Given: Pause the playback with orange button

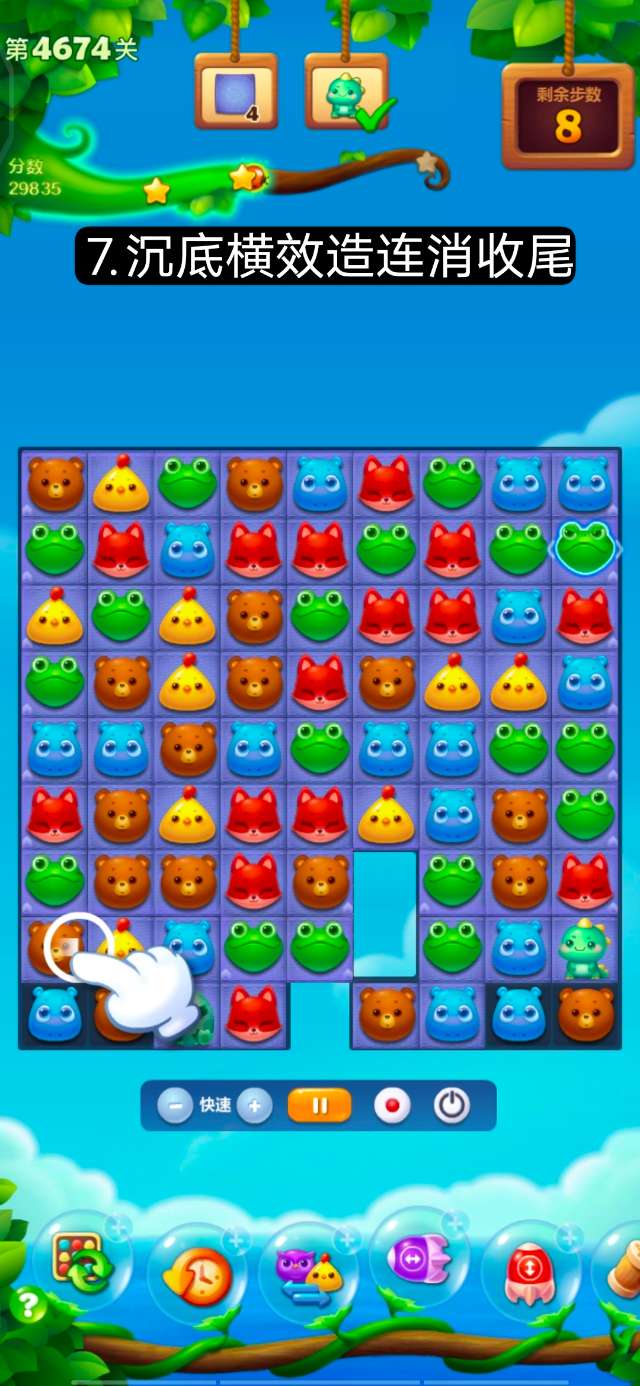Looking at the screenshot, I should [320, 1106].
